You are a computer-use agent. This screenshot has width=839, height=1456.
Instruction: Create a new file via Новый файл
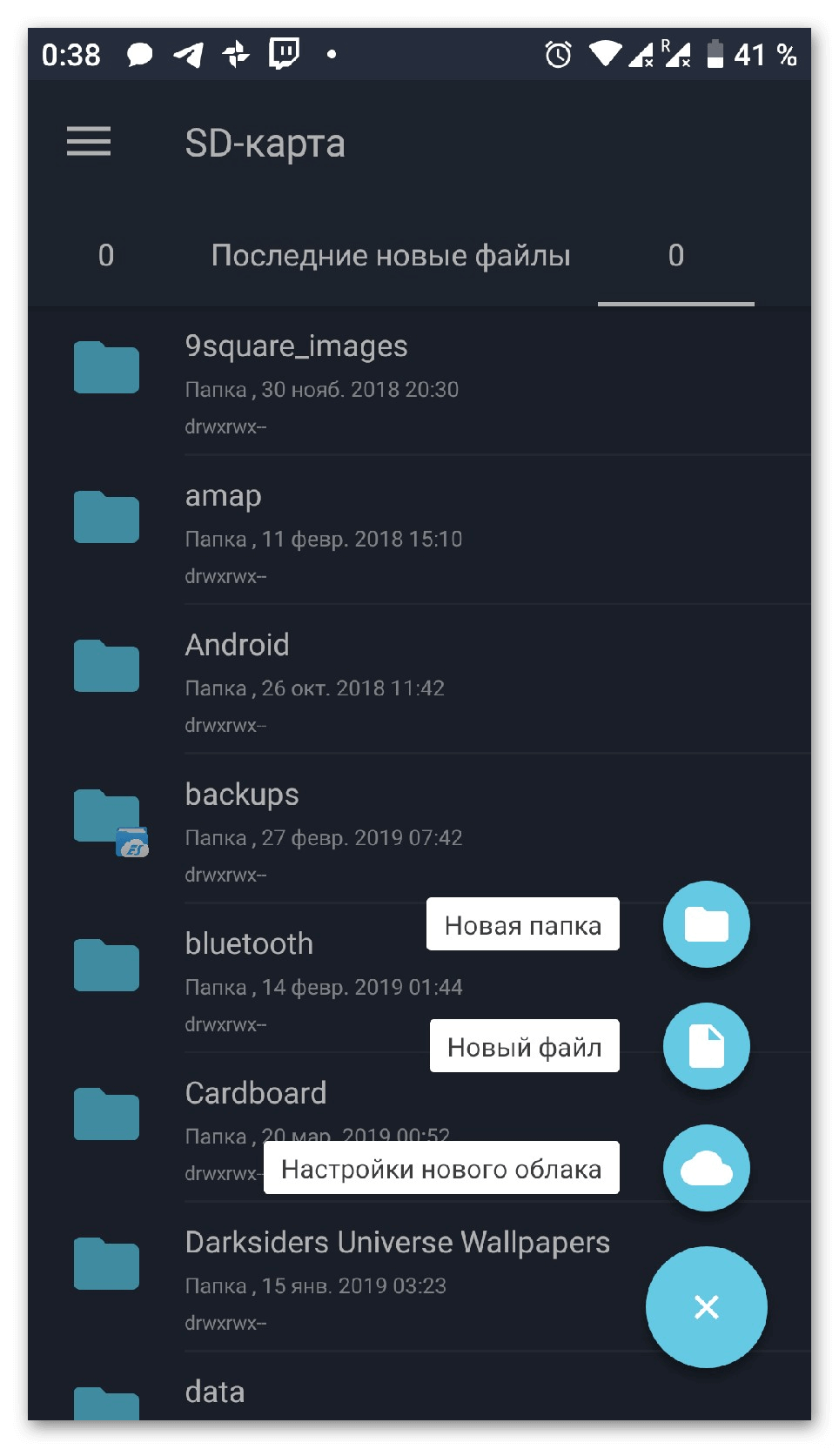(706, 1046)
